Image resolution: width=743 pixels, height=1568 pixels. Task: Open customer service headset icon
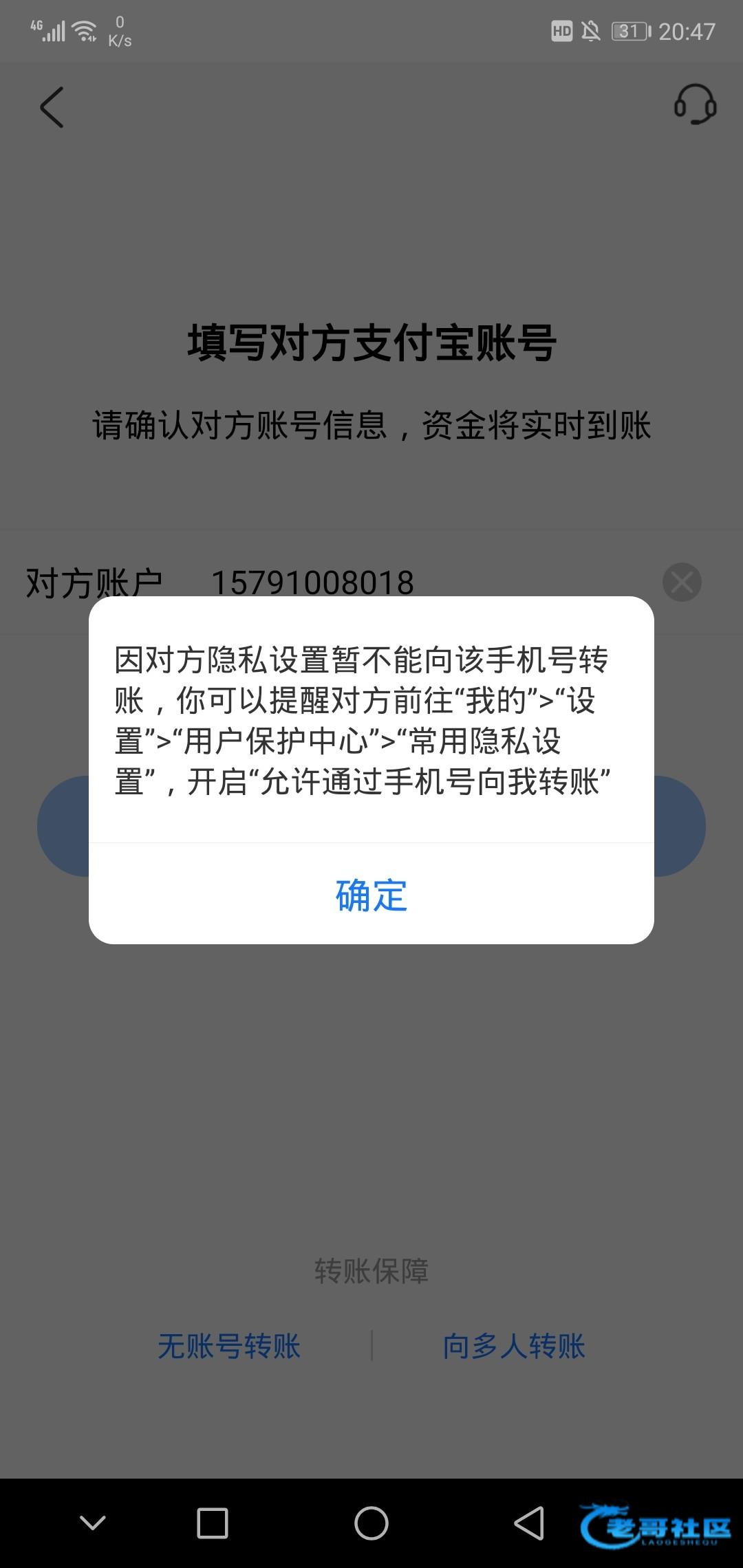point(695,105)
